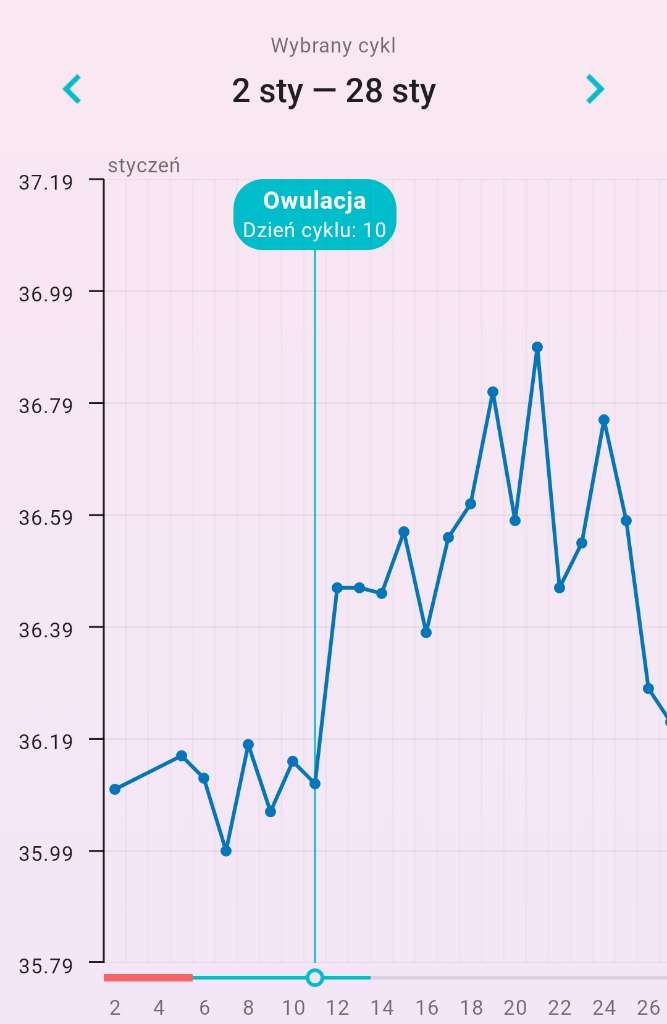Tap the ovulation marker circle on the timeline
Screen dimensions: 667x1024
coord(315,977)
